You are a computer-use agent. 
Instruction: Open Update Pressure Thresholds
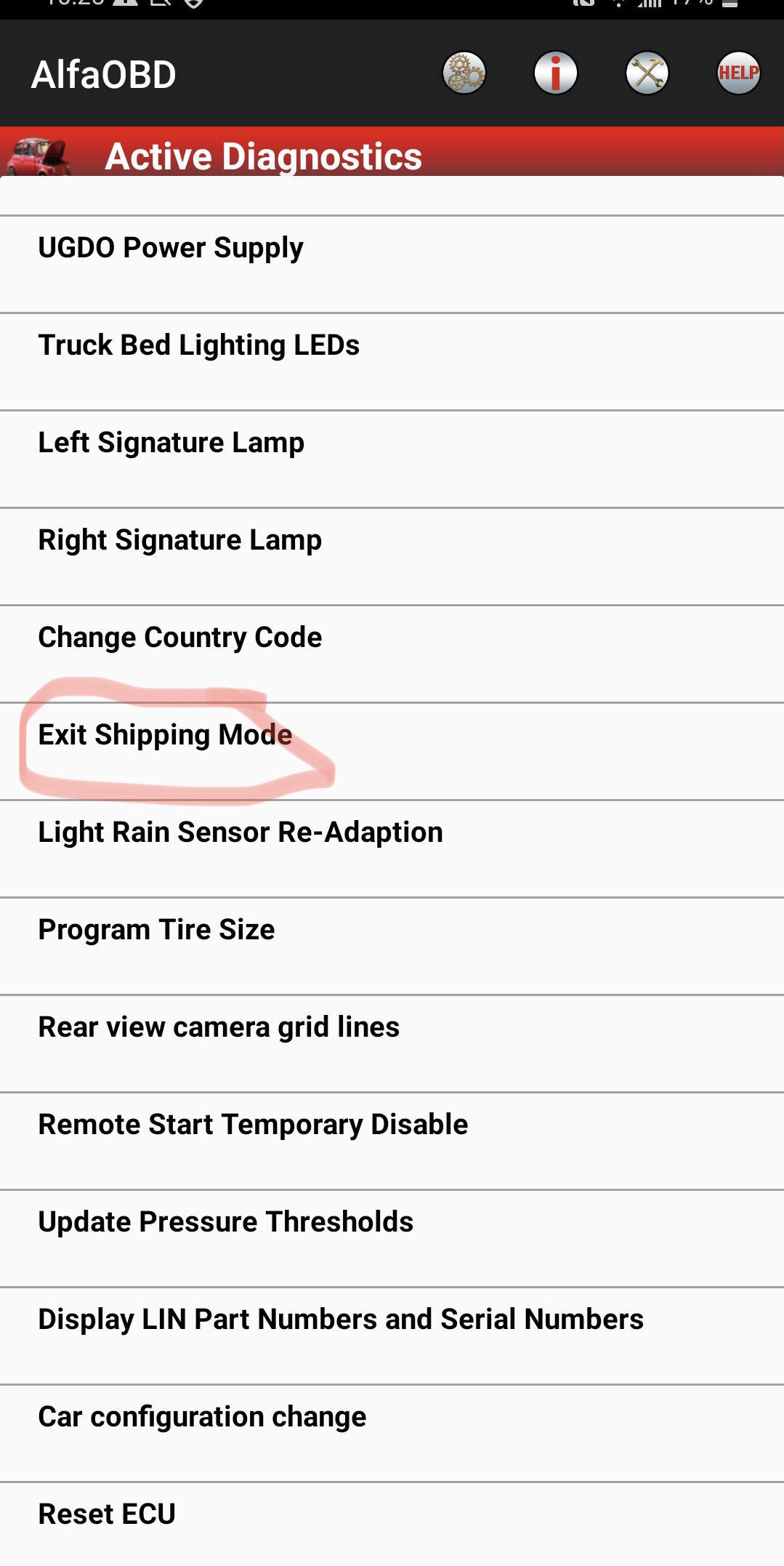(226, 1222)
